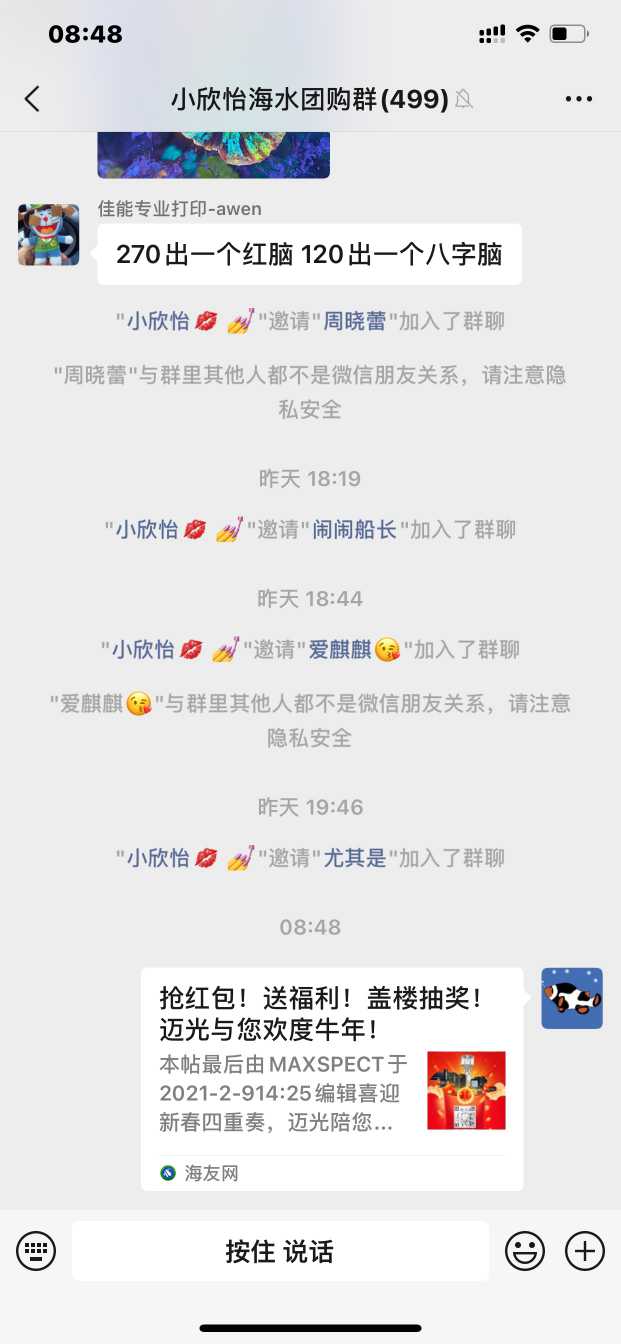Viewport: 621px width, 1344px height.
Task: Open the shared coral photo
Action: (x=213, y=155)
